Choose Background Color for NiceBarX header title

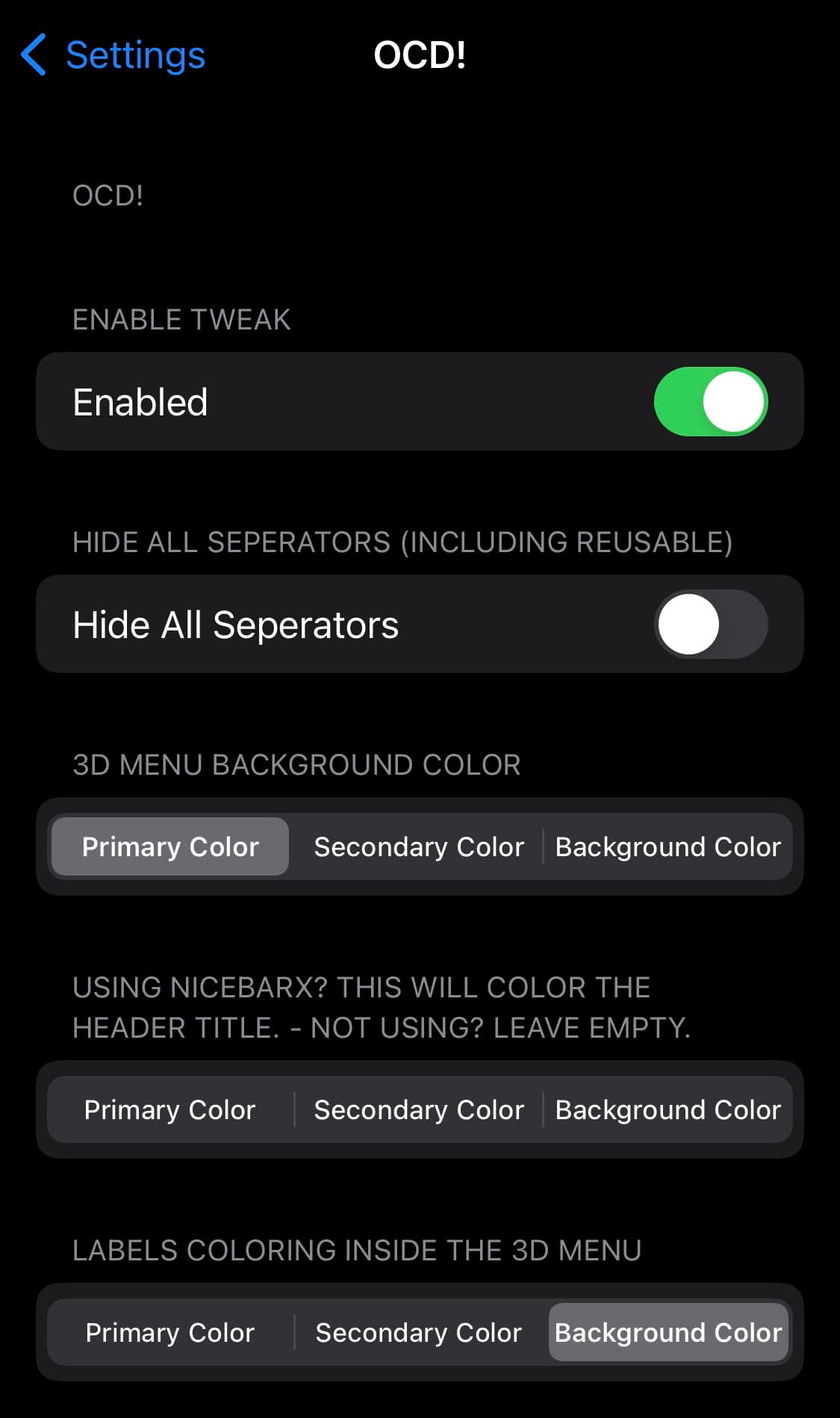click(x=668, y=1109)
